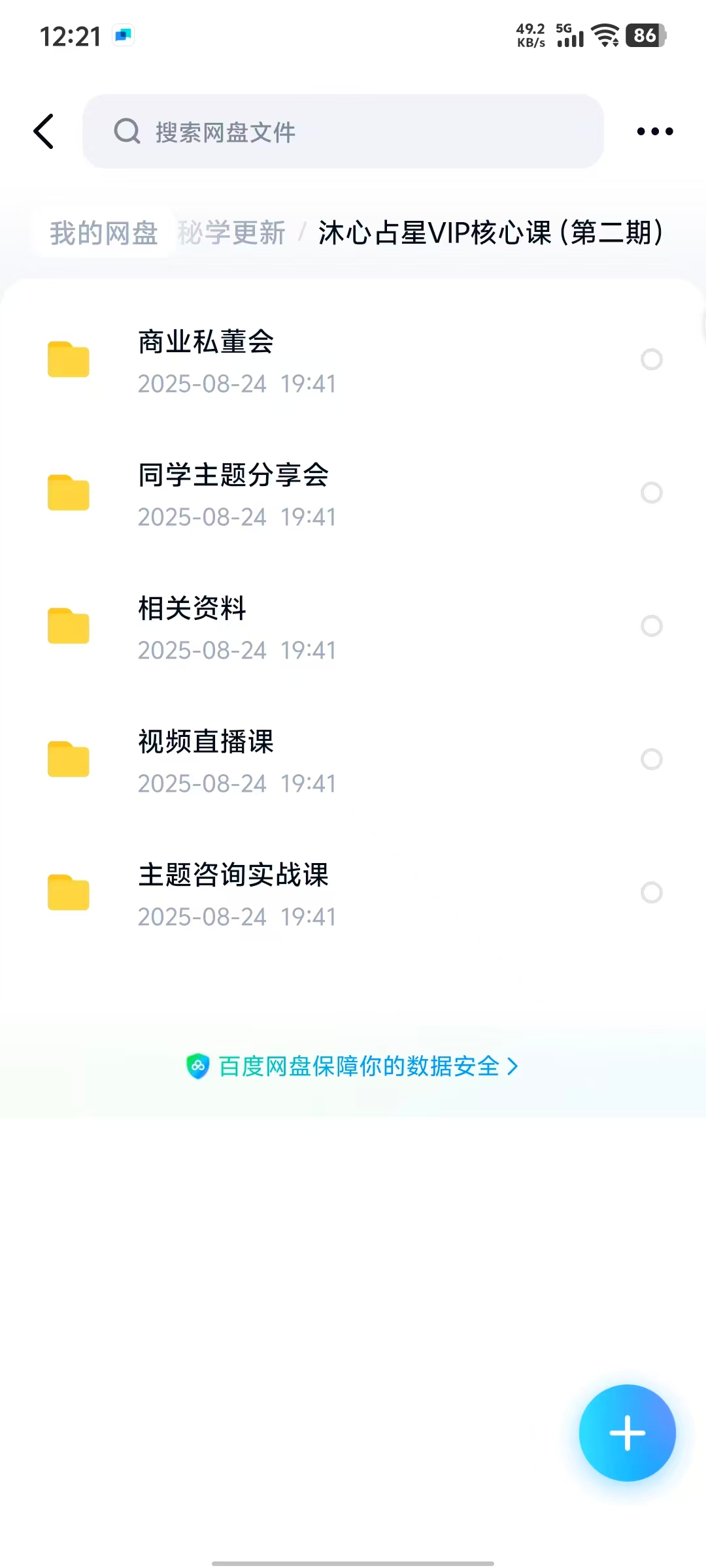Jump to 我的网盘 in the breadcrumb

pos(104,233)
